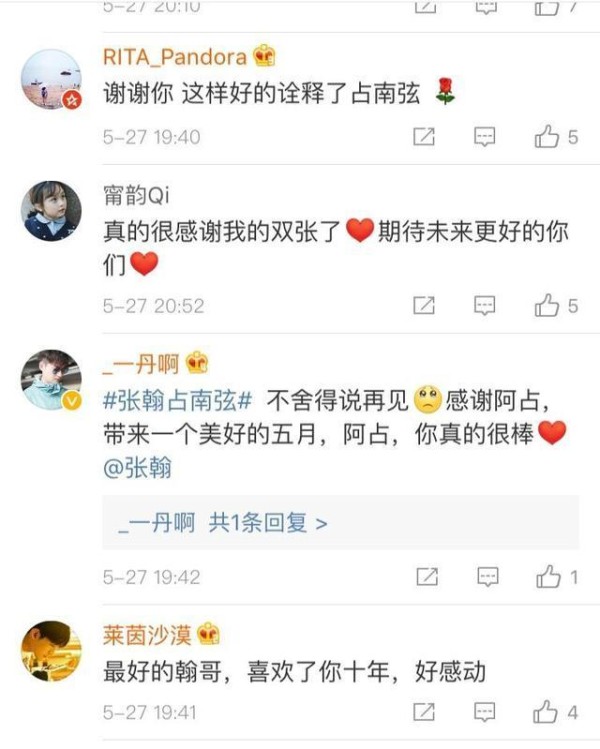Reply to 莱茵沙漠's comment
The height and width of the screenshot is (749, 600).
[485, 712]
